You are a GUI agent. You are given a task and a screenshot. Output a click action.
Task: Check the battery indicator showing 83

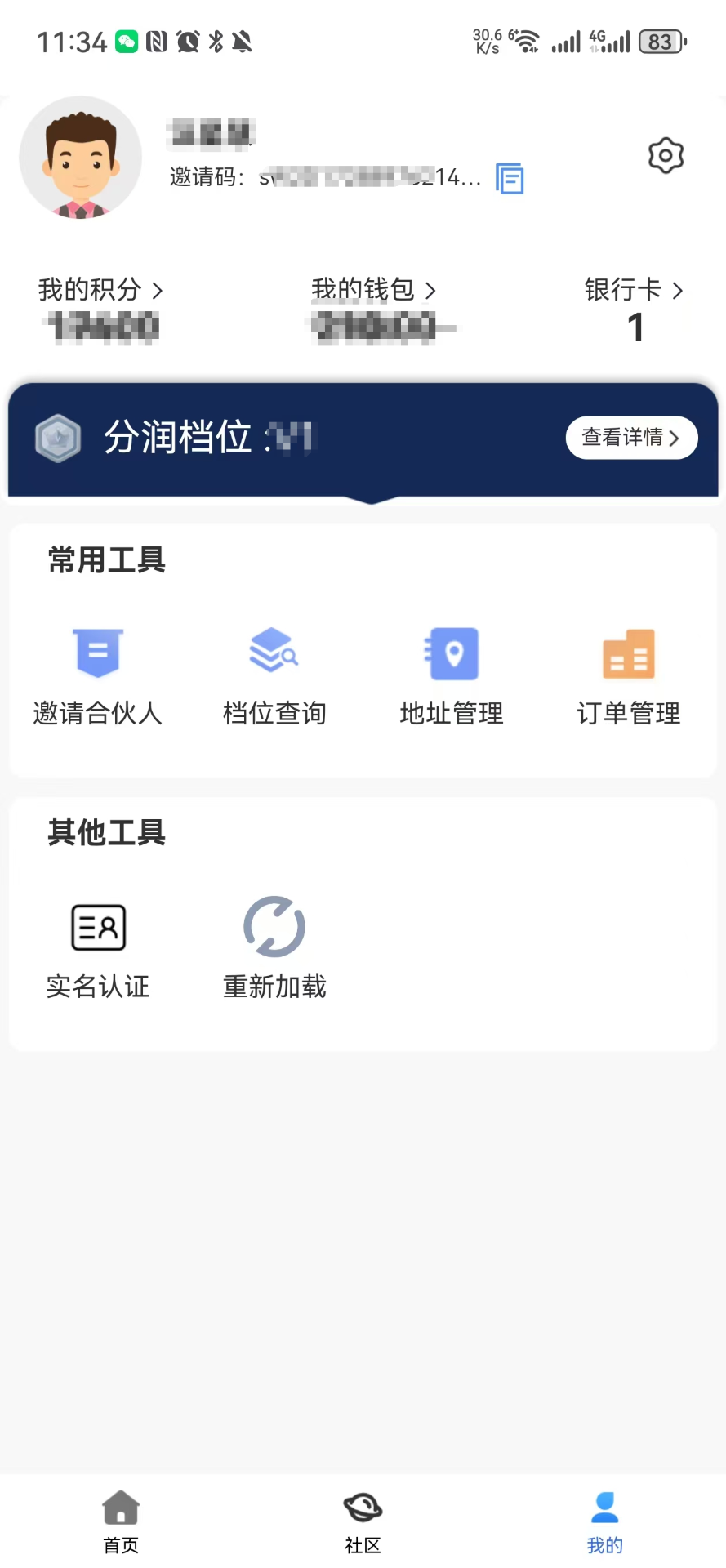click(x=663, y=42)
